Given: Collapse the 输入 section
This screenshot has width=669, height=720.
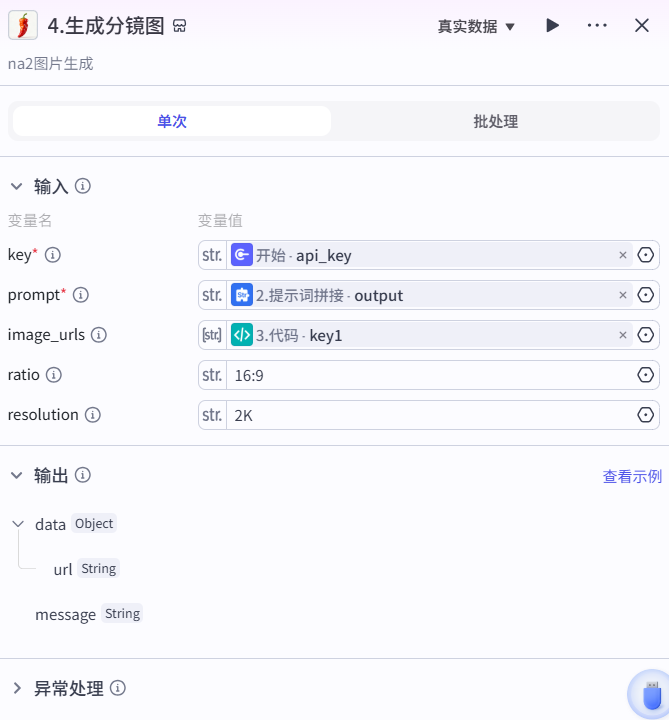Looking at the screenshot, I should pyautogui.click(x=17, y=186).
